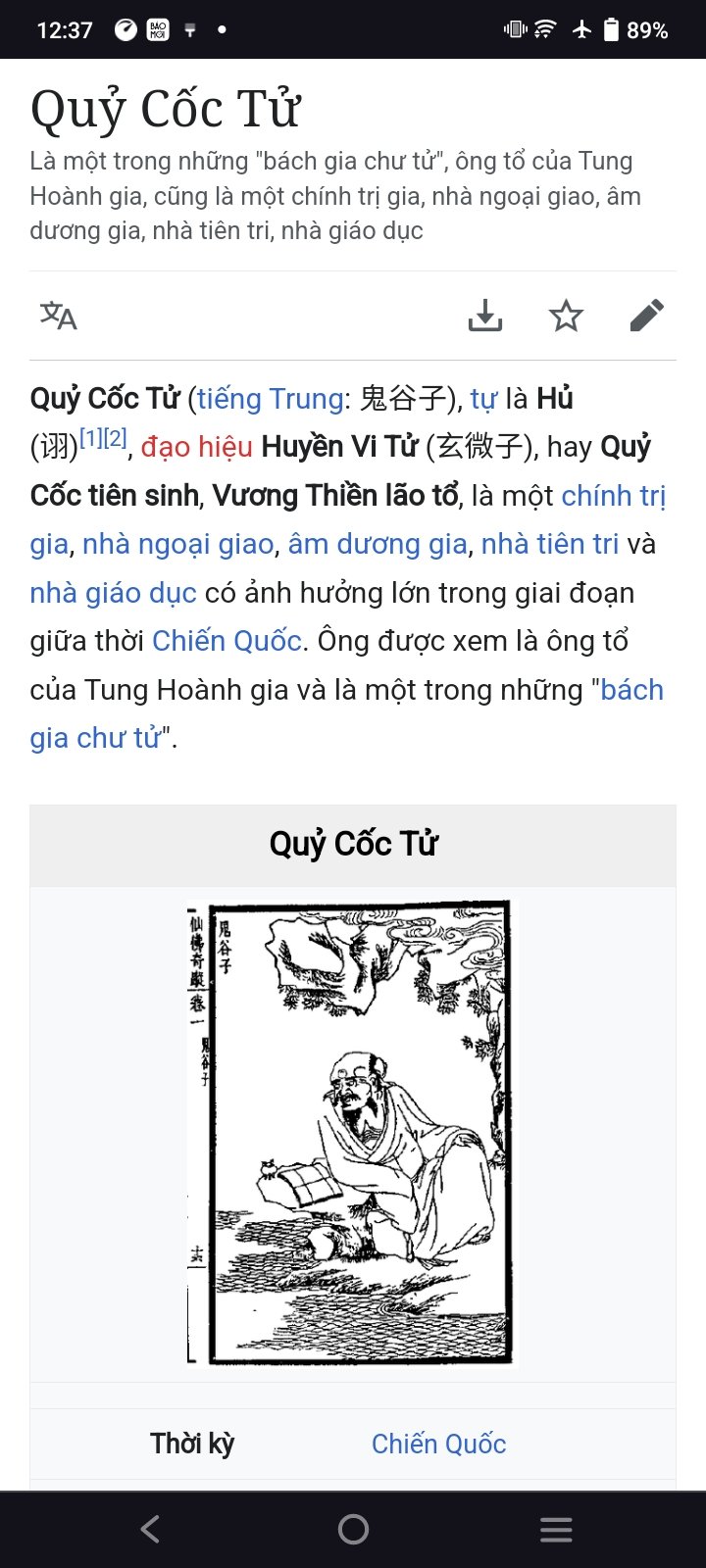The image size is (706, 1568).
Task: Open the 'nhà ngoại giao' link
Action: pos(177,544)
